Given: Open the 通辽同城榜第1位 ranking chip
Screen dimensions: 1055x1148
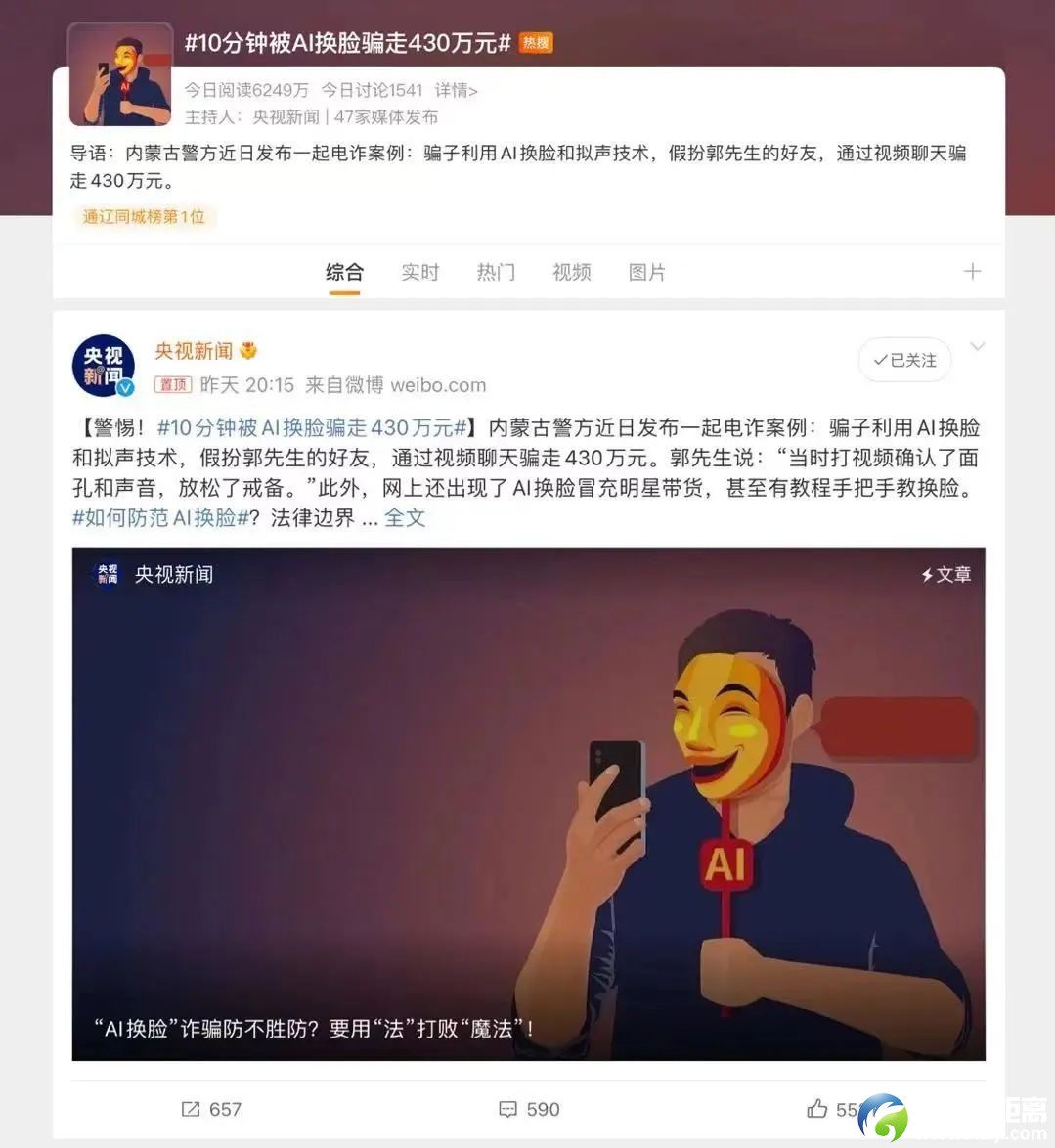Looking at the screenshot, I should pyautogui.click(x=144, y=216).
